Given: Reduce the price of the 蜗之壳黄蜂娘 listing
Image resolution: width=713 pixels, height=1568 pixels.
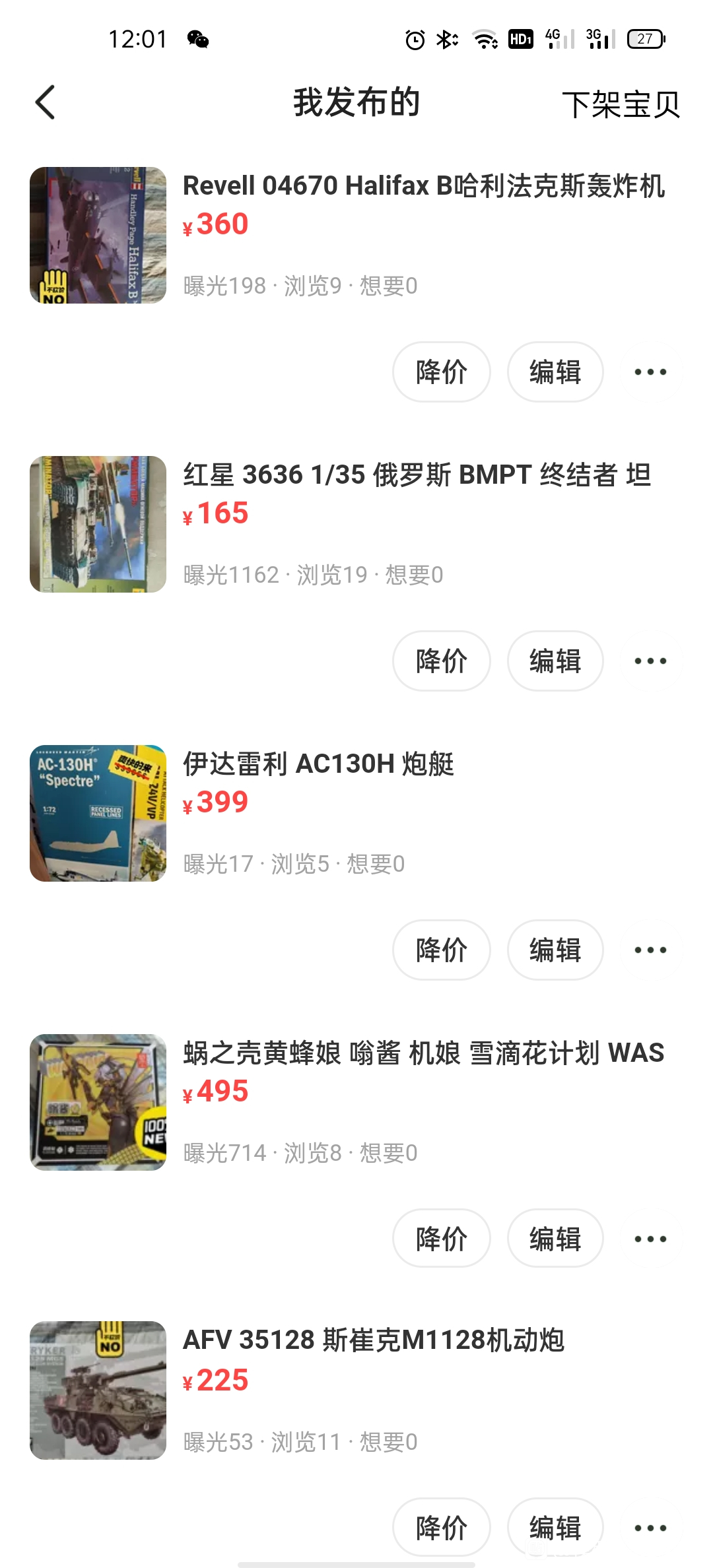Looking at the screenshot, I should (x=442, y=1239).
